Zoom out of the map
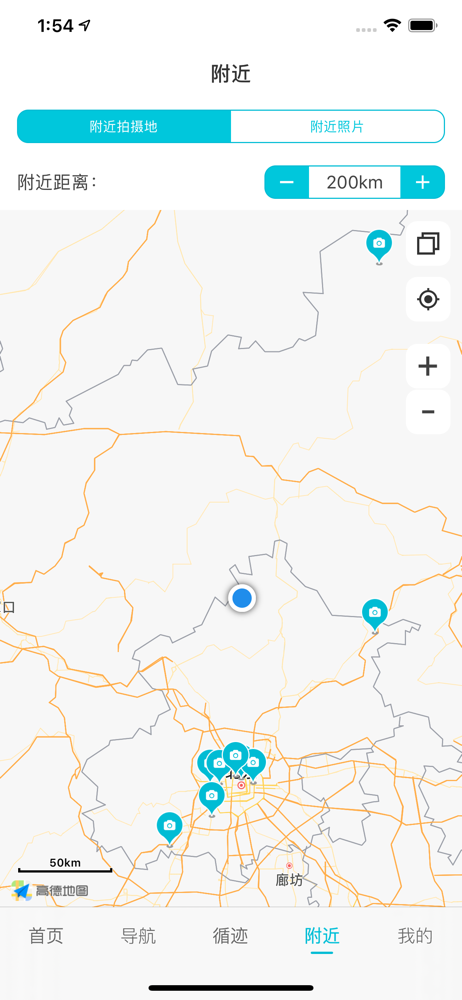Image resolution: width=462 pixels, height=1000 pixels. click(428, 412)
